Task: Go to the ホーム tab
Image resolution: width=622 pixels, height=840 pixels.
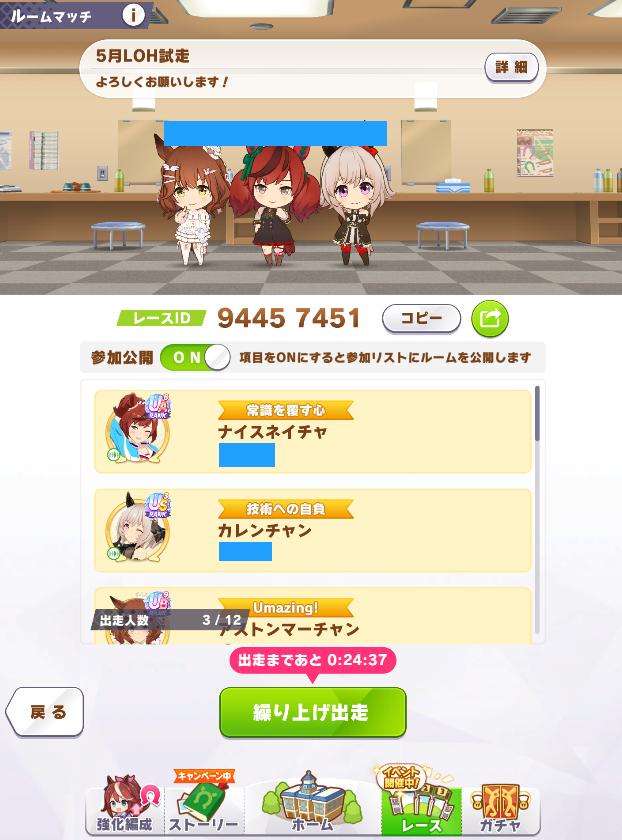Action: pyautogui.click(x=312, y=805)
